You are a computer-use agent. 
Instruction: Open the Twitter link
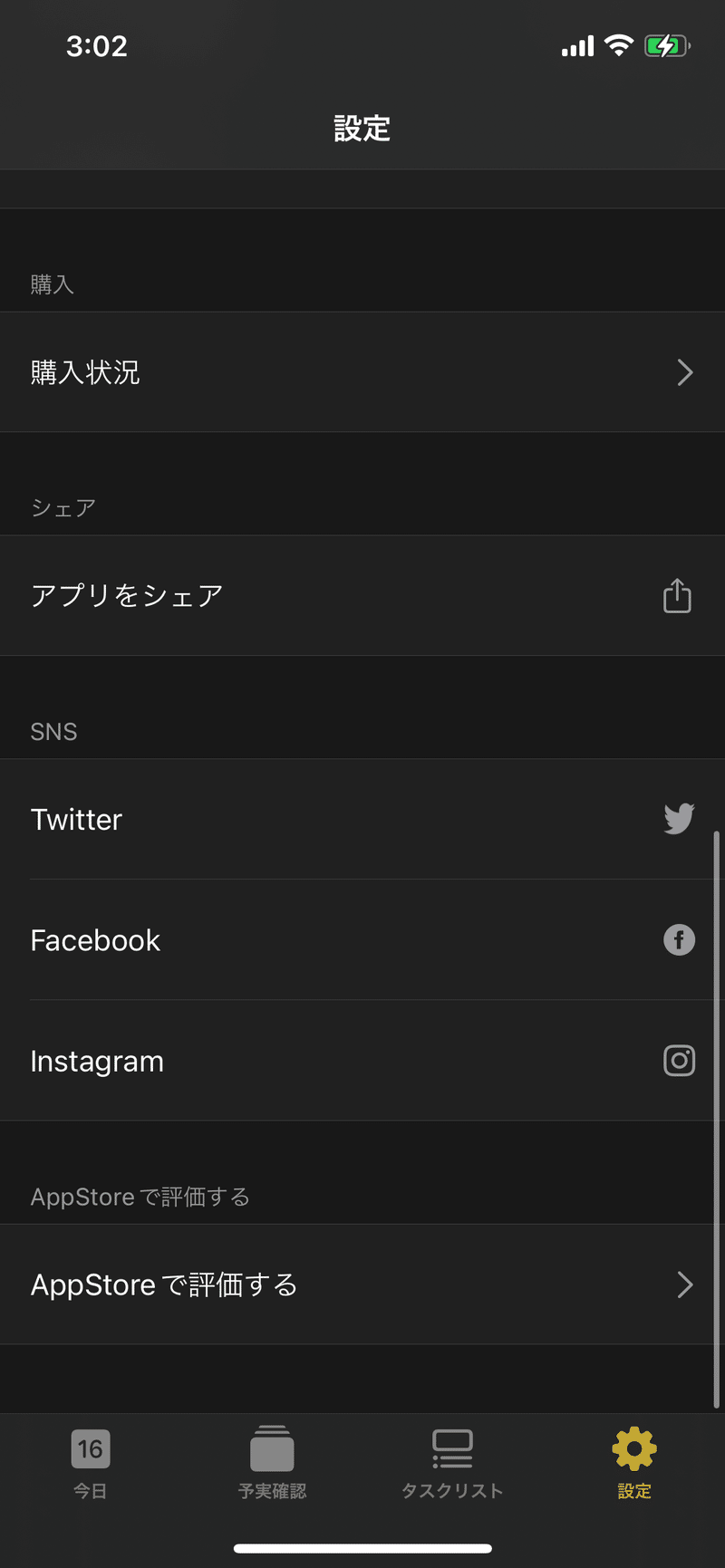(362, 819)
